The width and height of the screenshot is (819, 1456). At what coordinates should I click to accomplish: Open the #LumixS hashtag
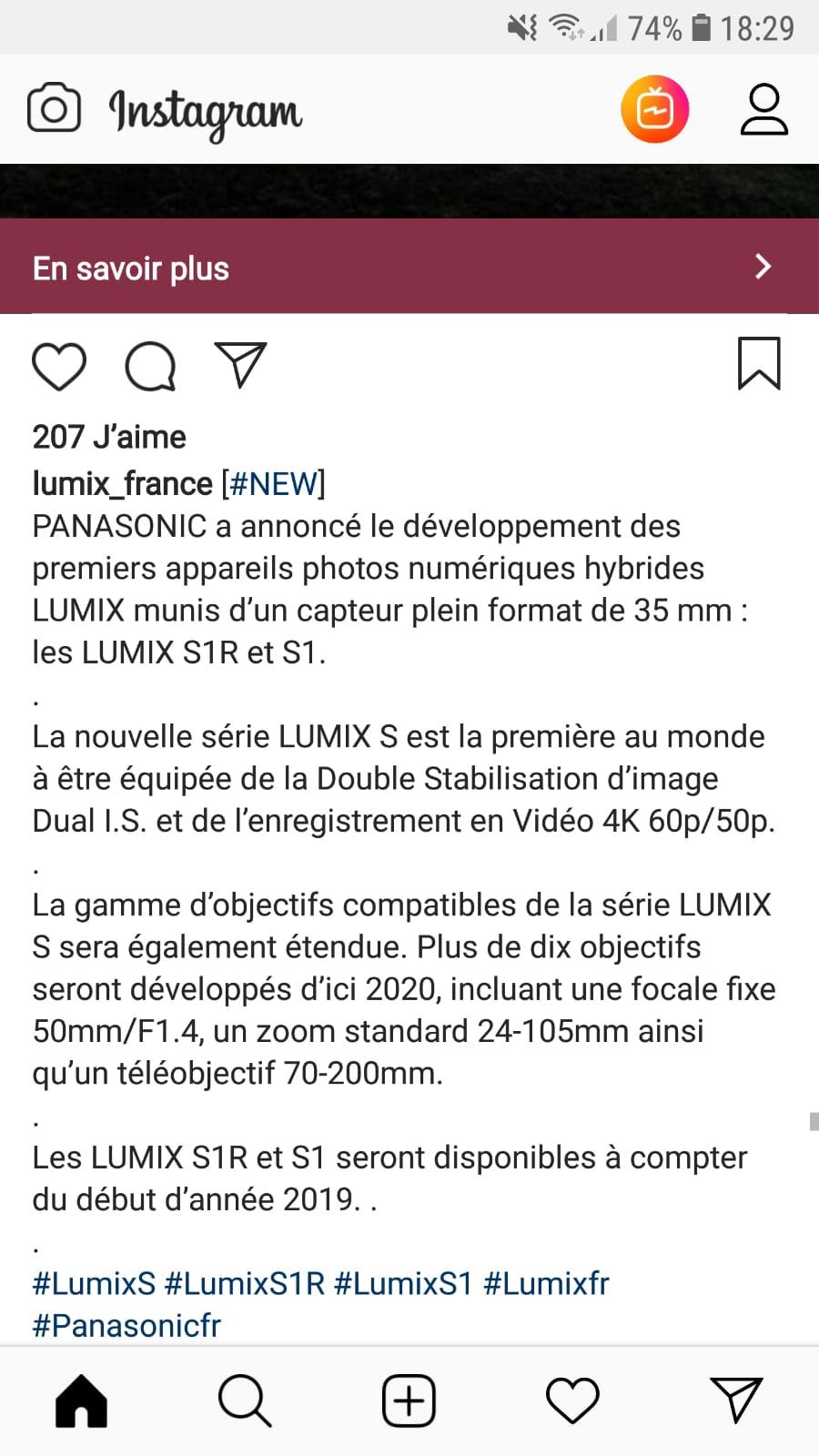[95, 1283]
